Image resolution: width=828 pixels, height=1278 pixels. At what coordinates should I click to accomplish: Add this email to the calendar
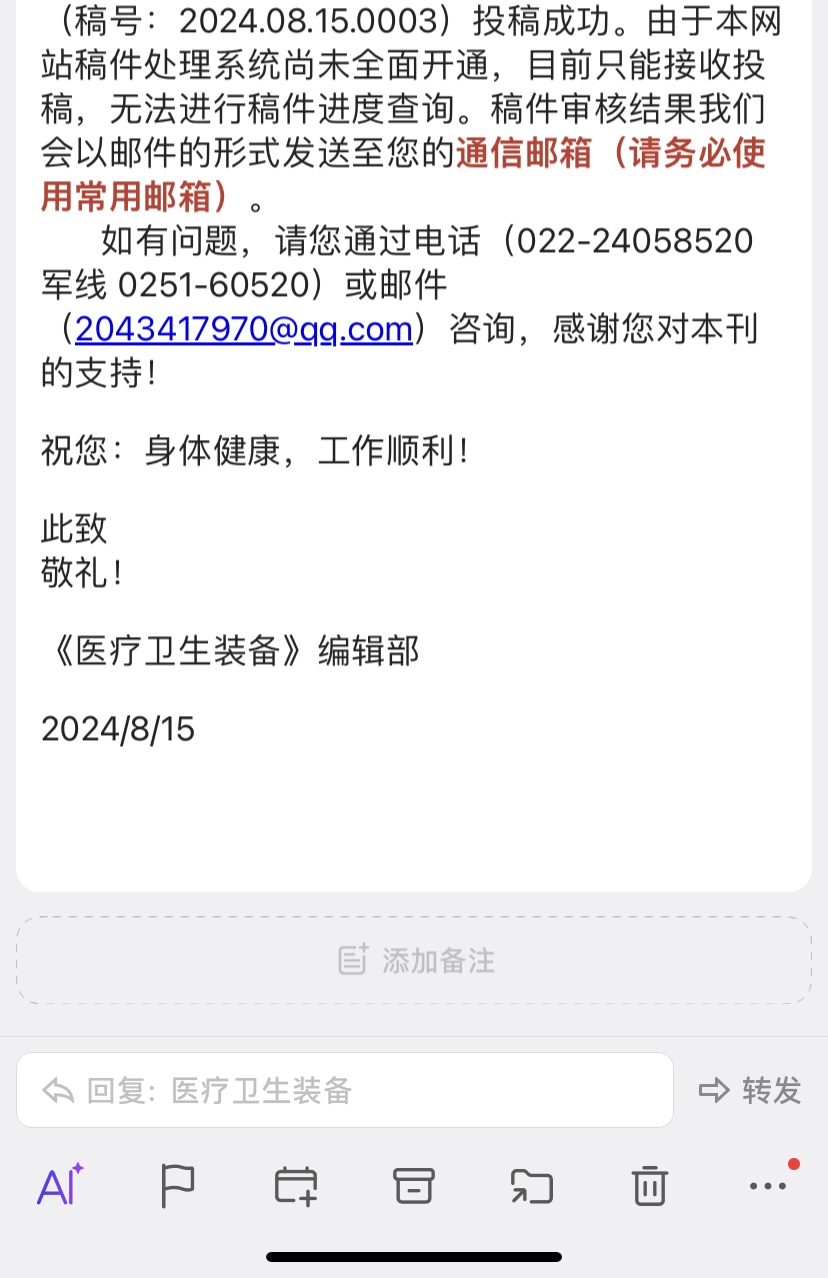pyautogui.click(x=296, y=1186)
